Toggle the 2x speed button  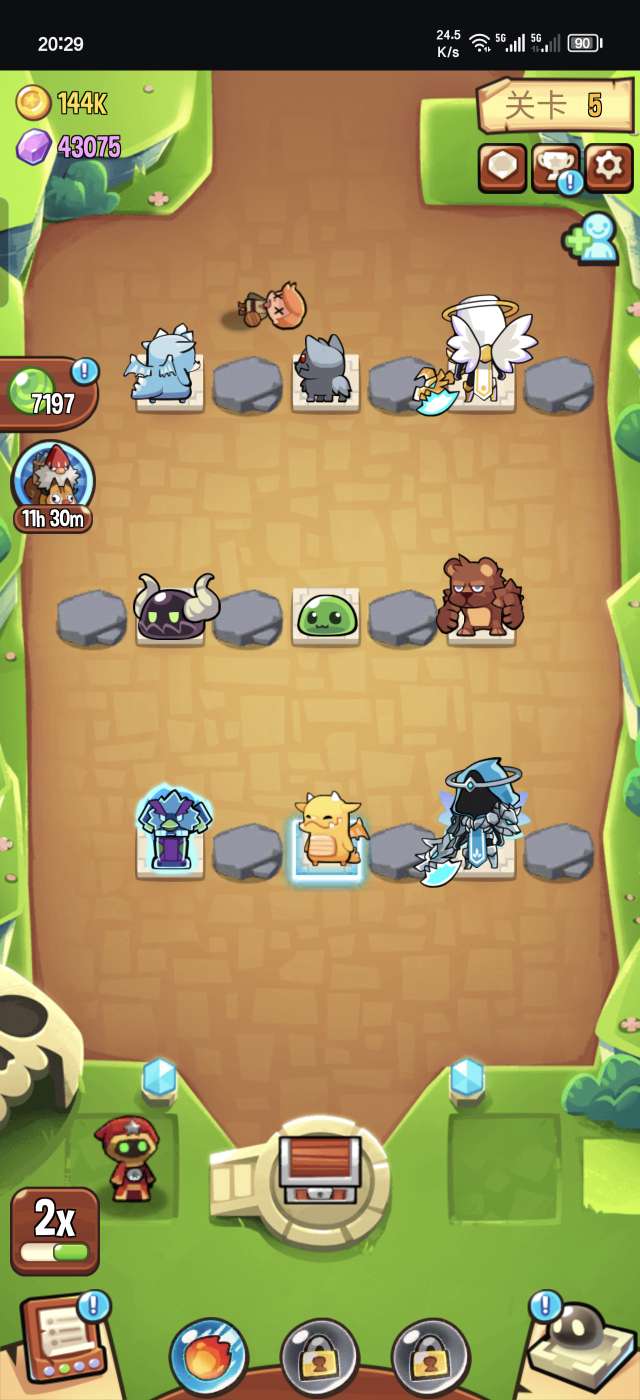(55, 1230)
